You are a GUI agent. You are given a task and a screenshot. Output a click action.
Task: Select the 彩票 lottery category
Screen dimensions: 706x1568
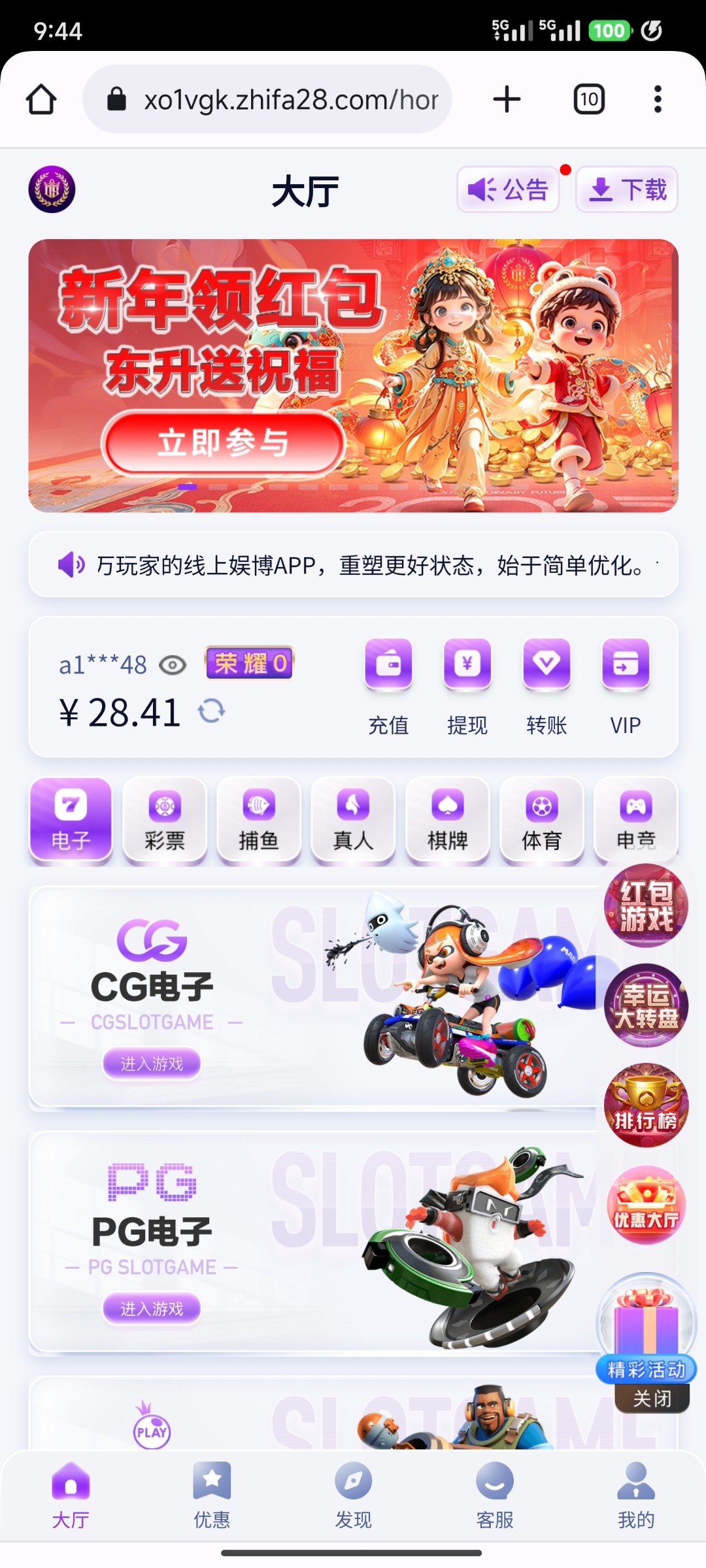coord(165,821)
